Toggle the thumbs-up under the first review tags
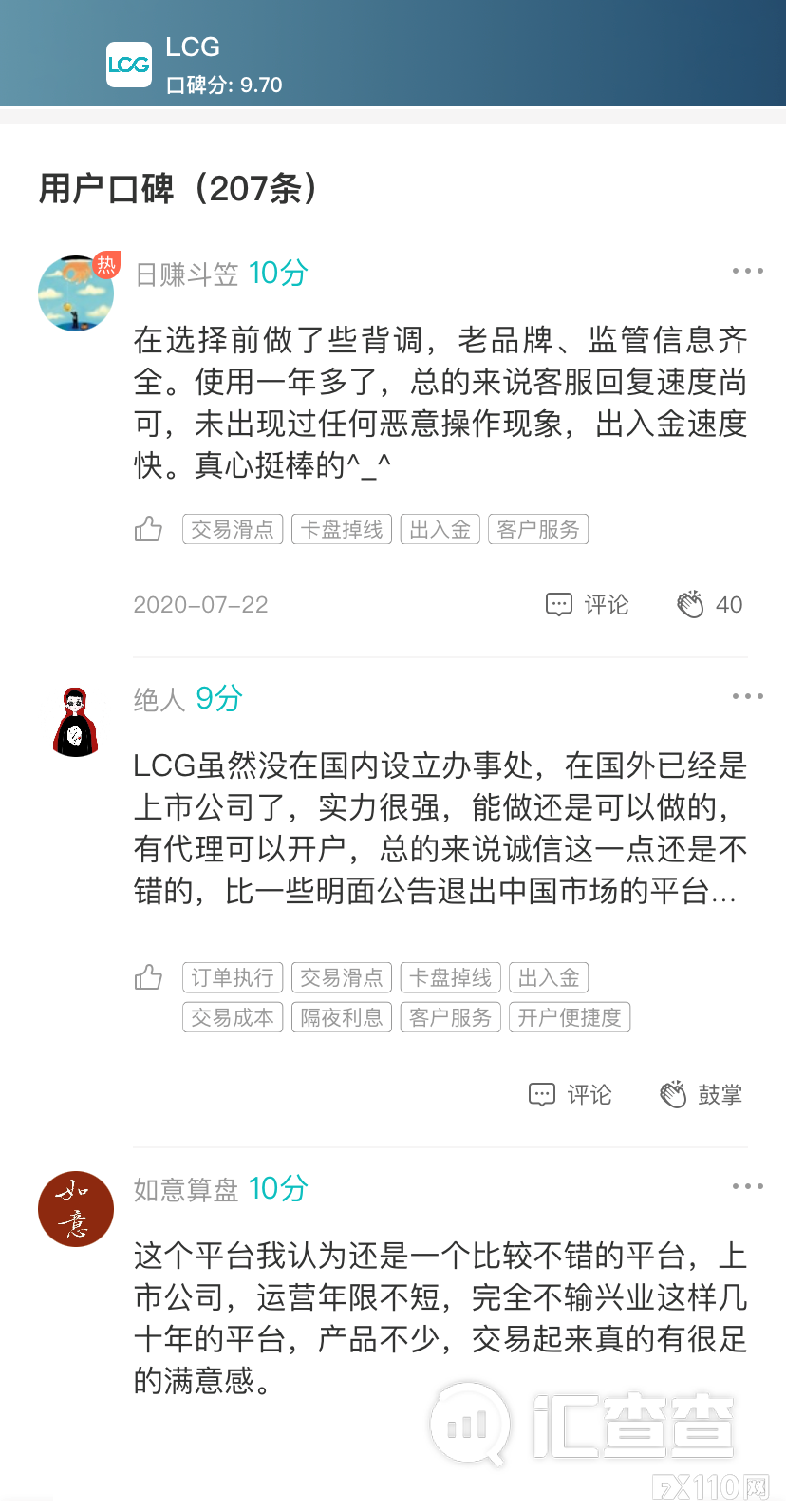This screenshot has height=1512, width=786. tap(148, 528)
